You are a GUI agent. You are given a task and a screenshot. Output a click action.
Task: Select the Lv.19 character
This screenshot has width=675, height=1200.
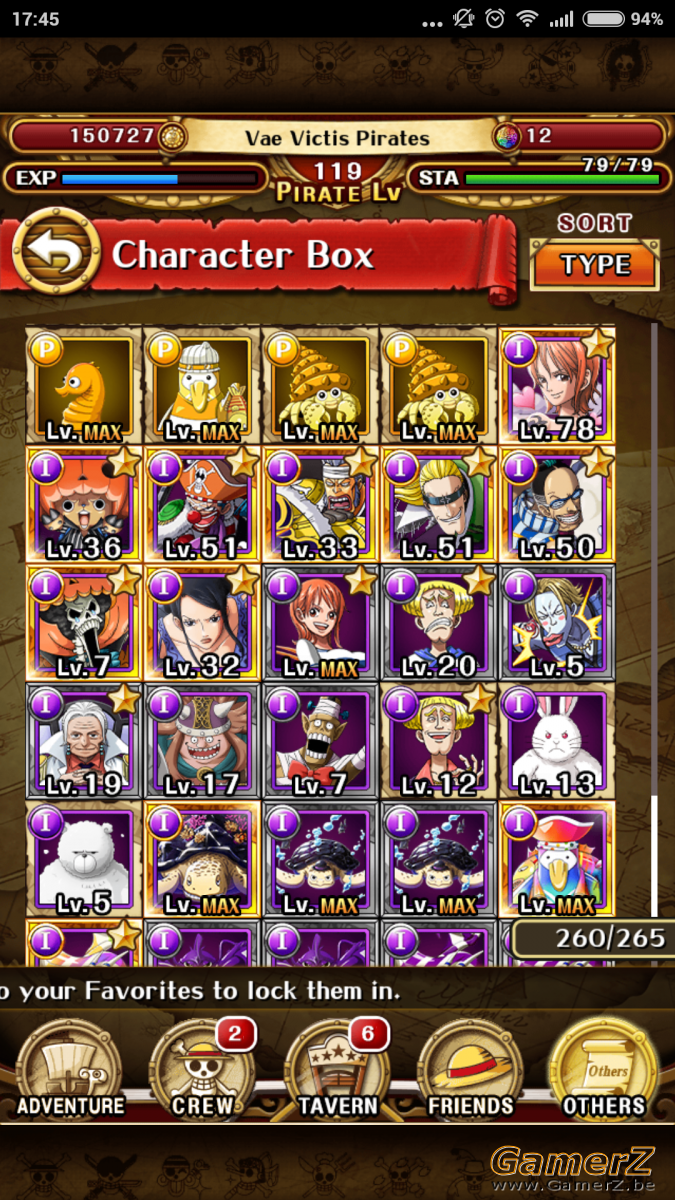click(84, 741)
